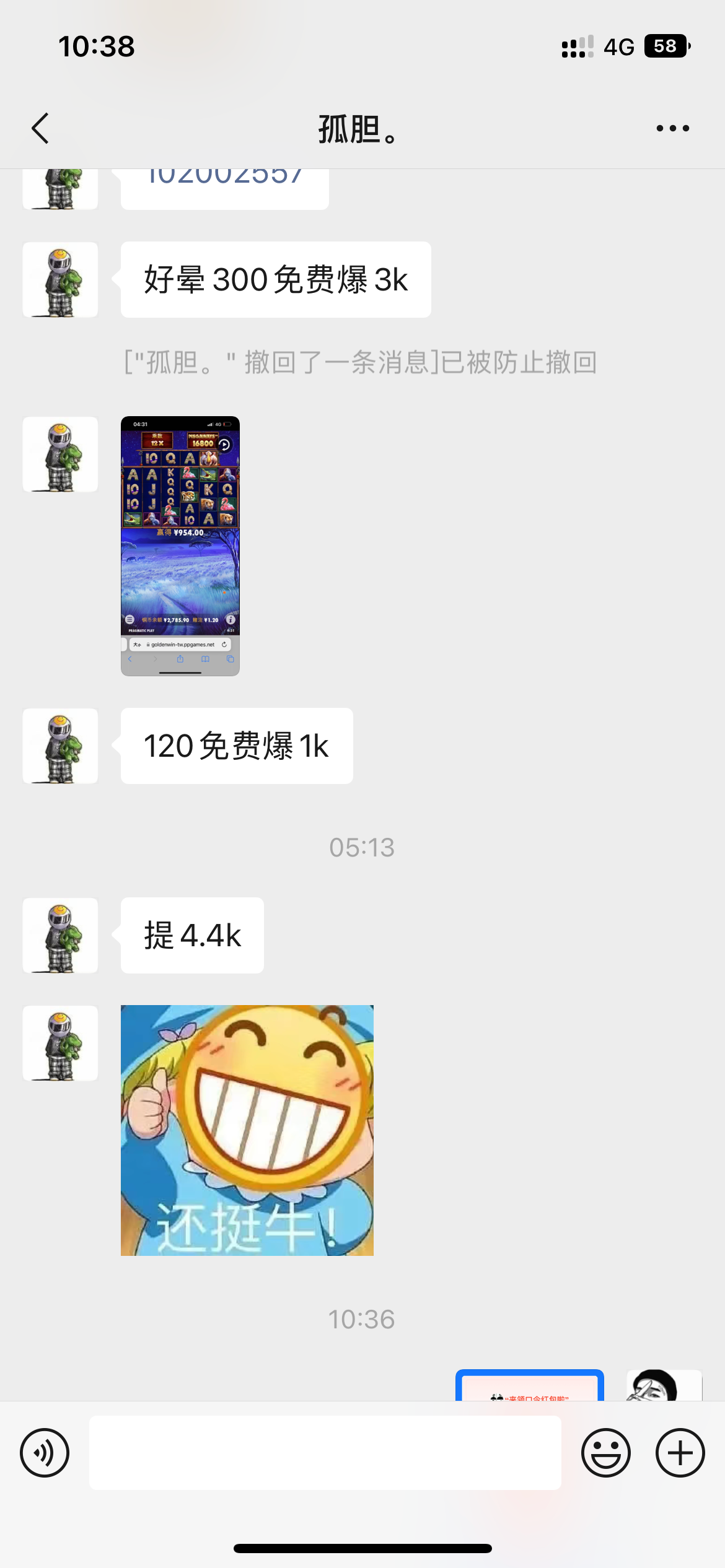Open the chat info overflow menu
The height and width of the screenshot is (1568, 725).
[672, 129]
